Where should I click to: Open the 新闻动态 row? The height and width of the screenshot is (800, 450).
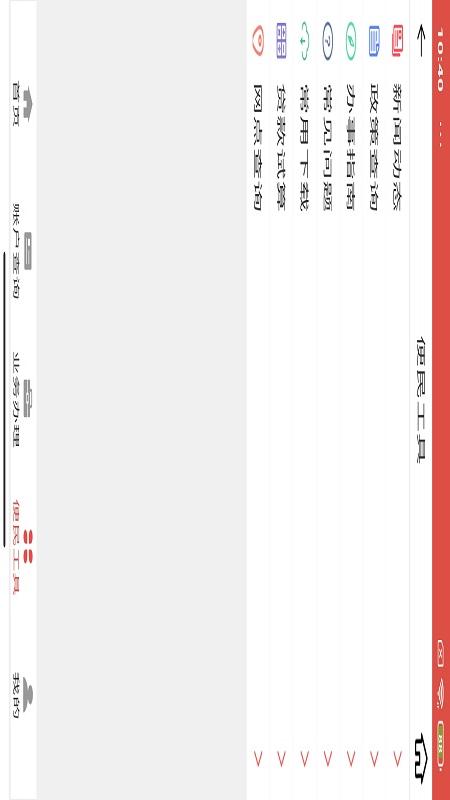[x=398, y=400]
